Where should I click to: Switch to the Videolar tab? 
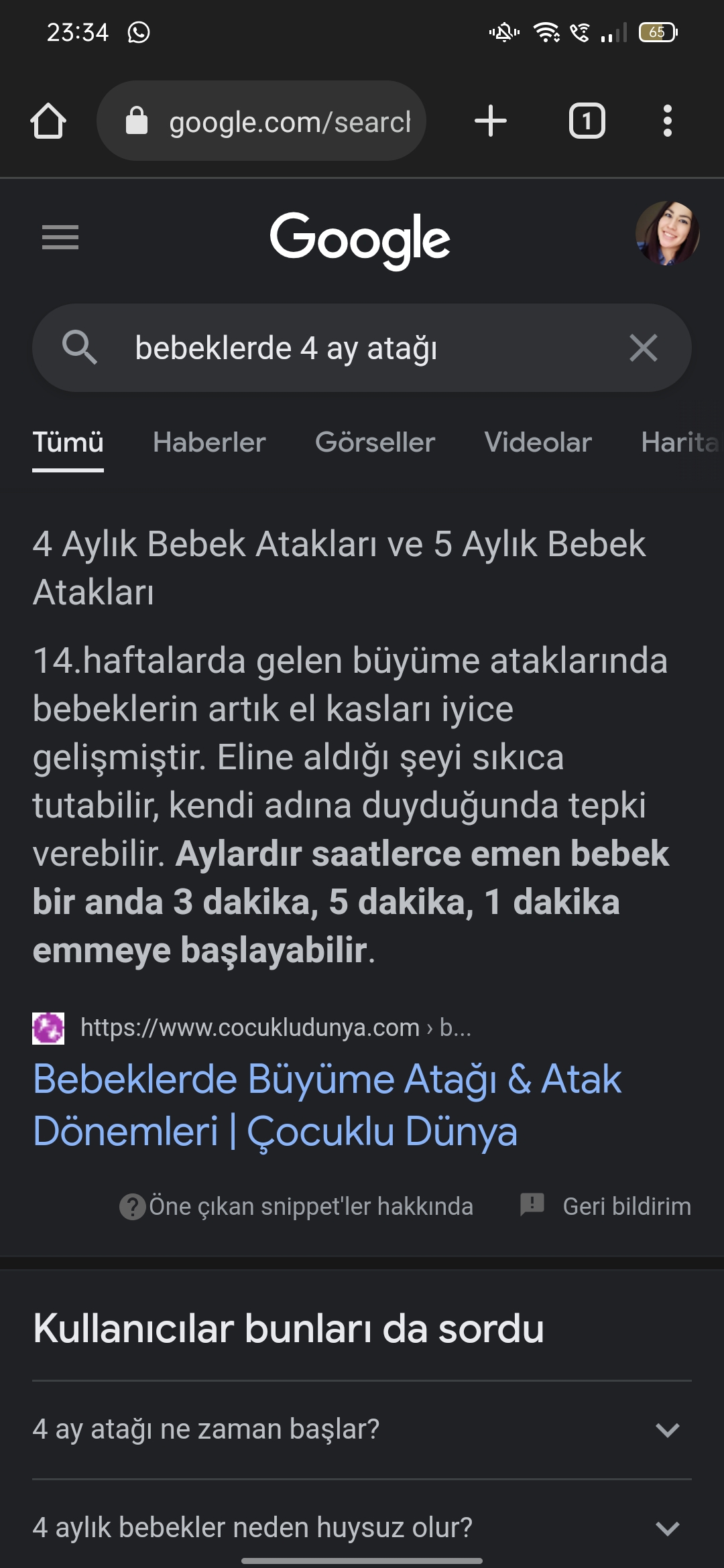(538, 442)
